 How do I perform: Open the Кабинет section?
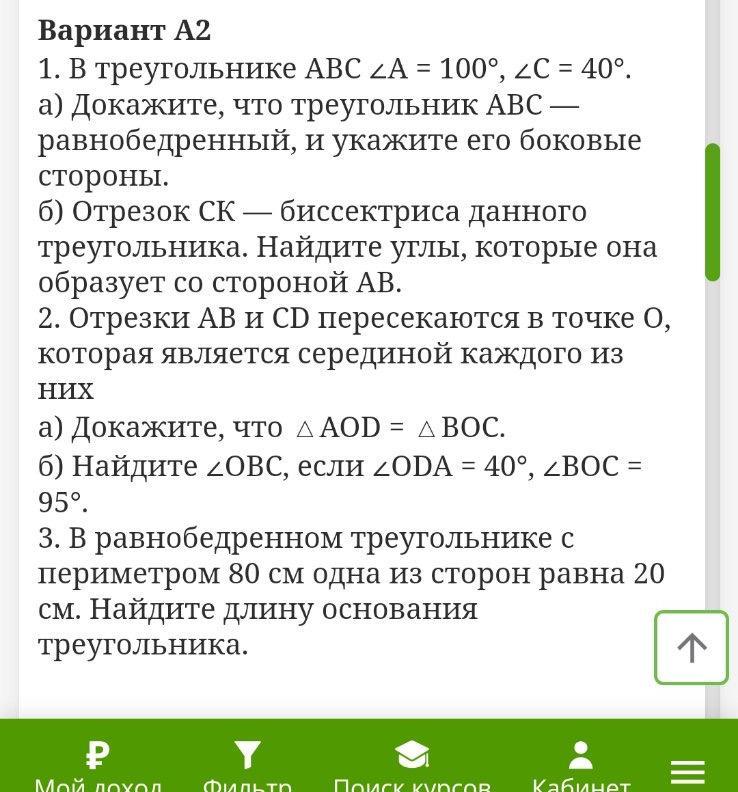(580, 765)
